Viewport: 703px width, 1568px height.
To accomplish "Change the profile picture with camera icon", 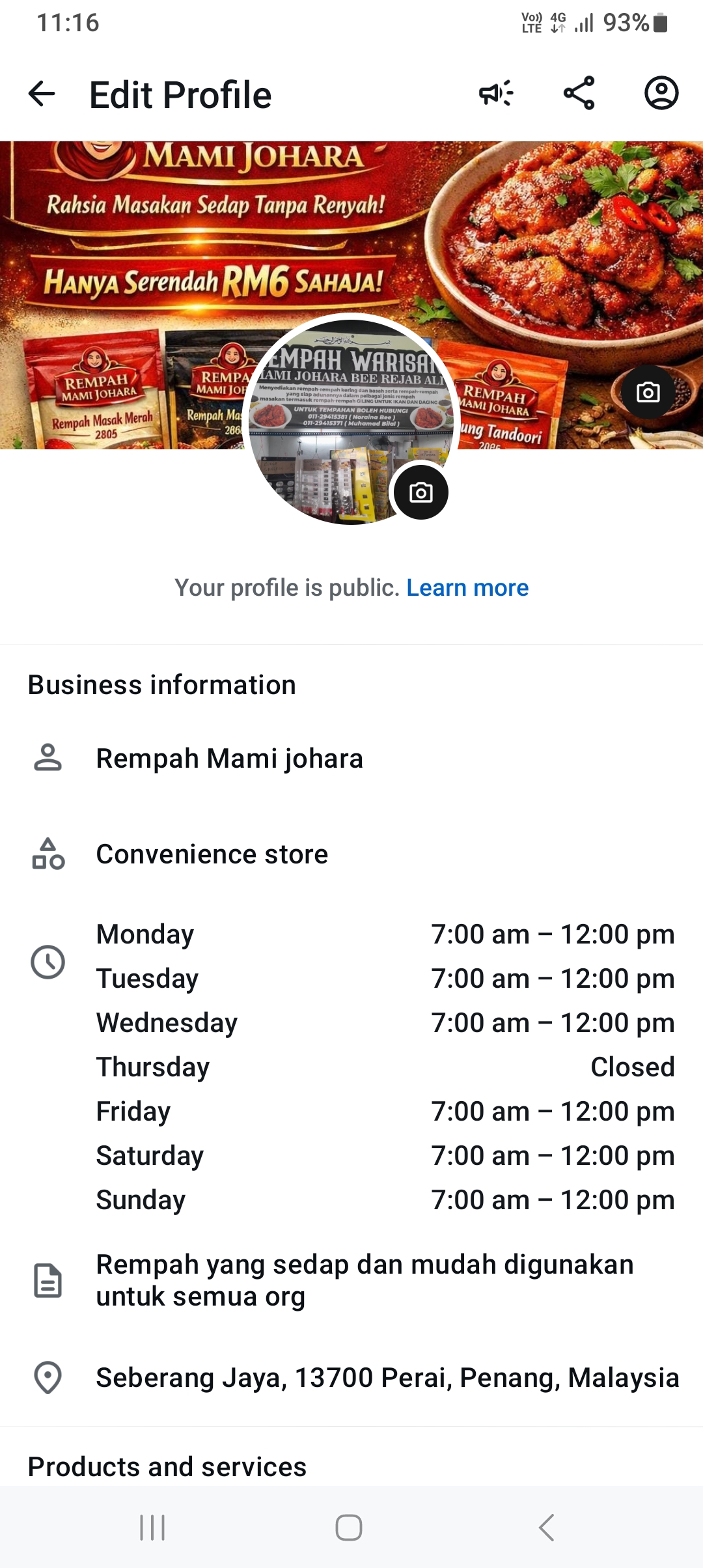I will [421, 492].
